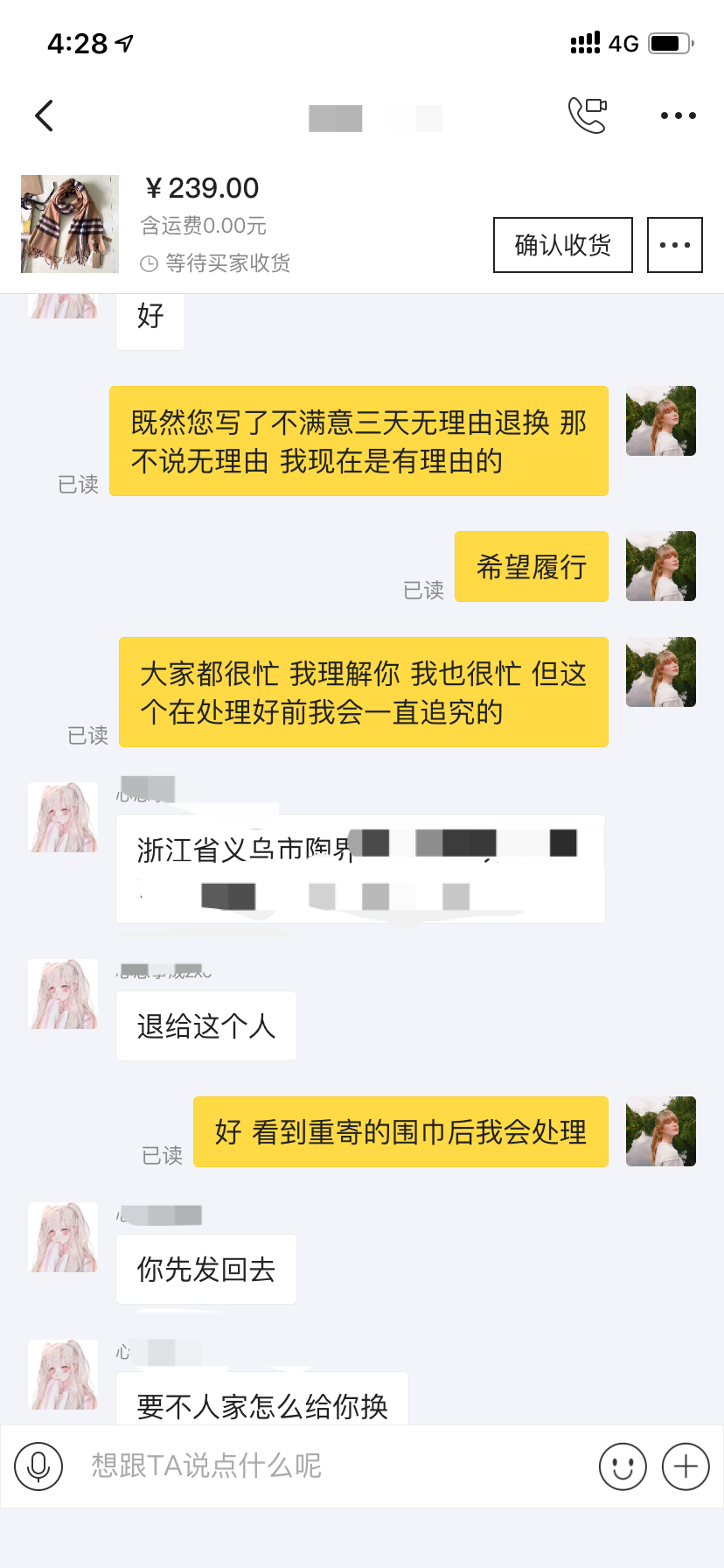Tap the 确认收货 button to confirm receipt
The image size is (724, 1568).
tap(562, 245)
